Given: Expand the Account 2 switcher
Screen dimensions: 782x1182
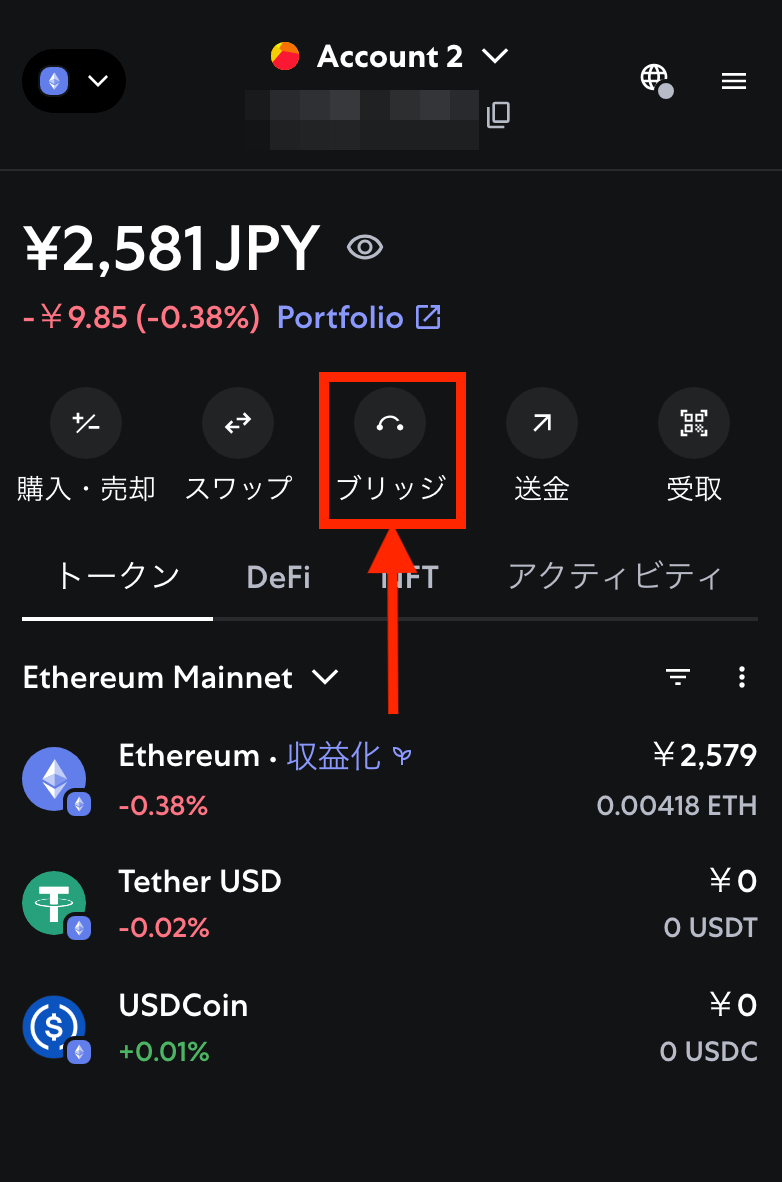Looking at the screenshot, I should (390, 57).
